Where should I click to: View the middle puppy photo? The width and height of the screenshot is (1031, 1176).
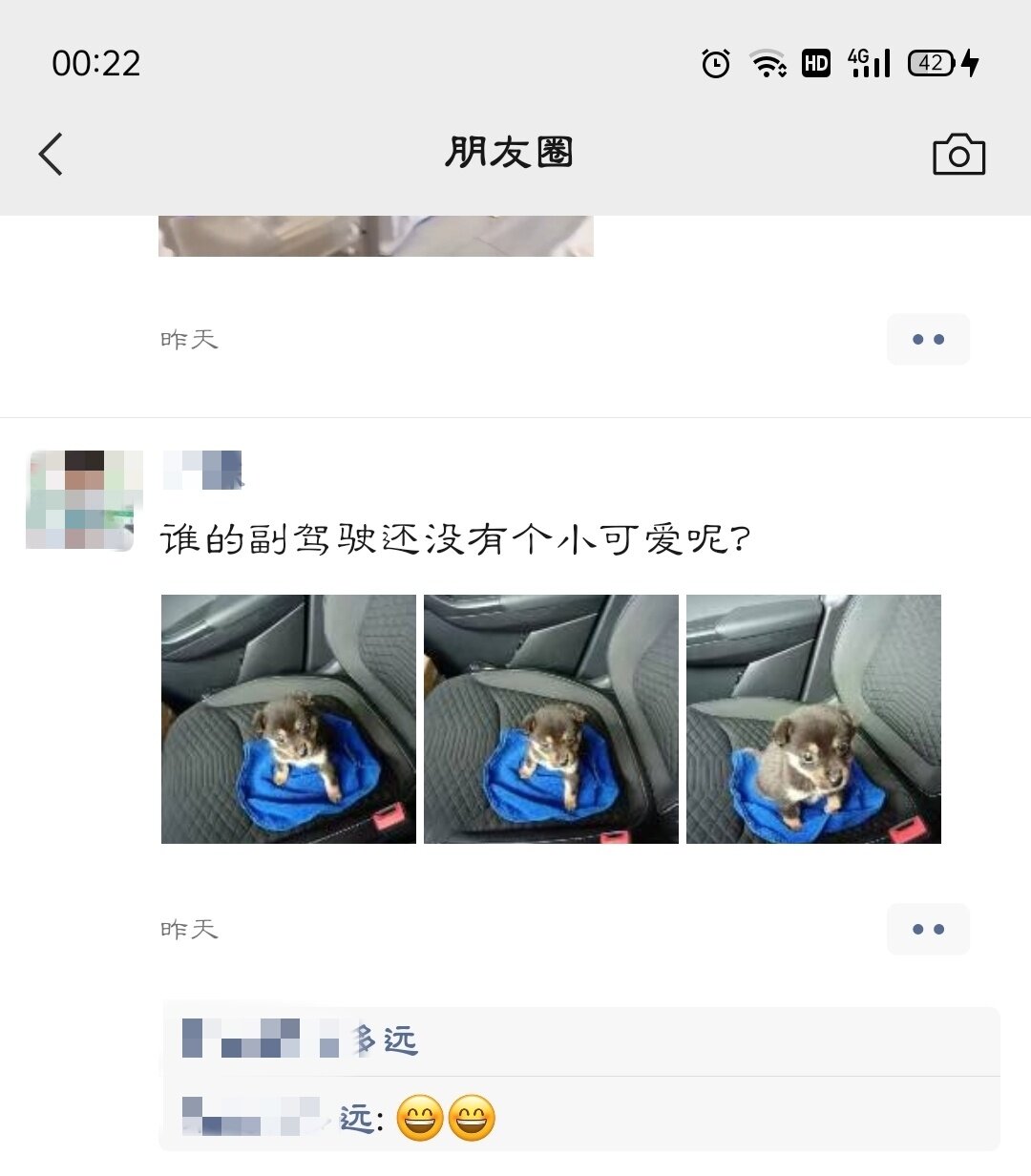(551, 719)
